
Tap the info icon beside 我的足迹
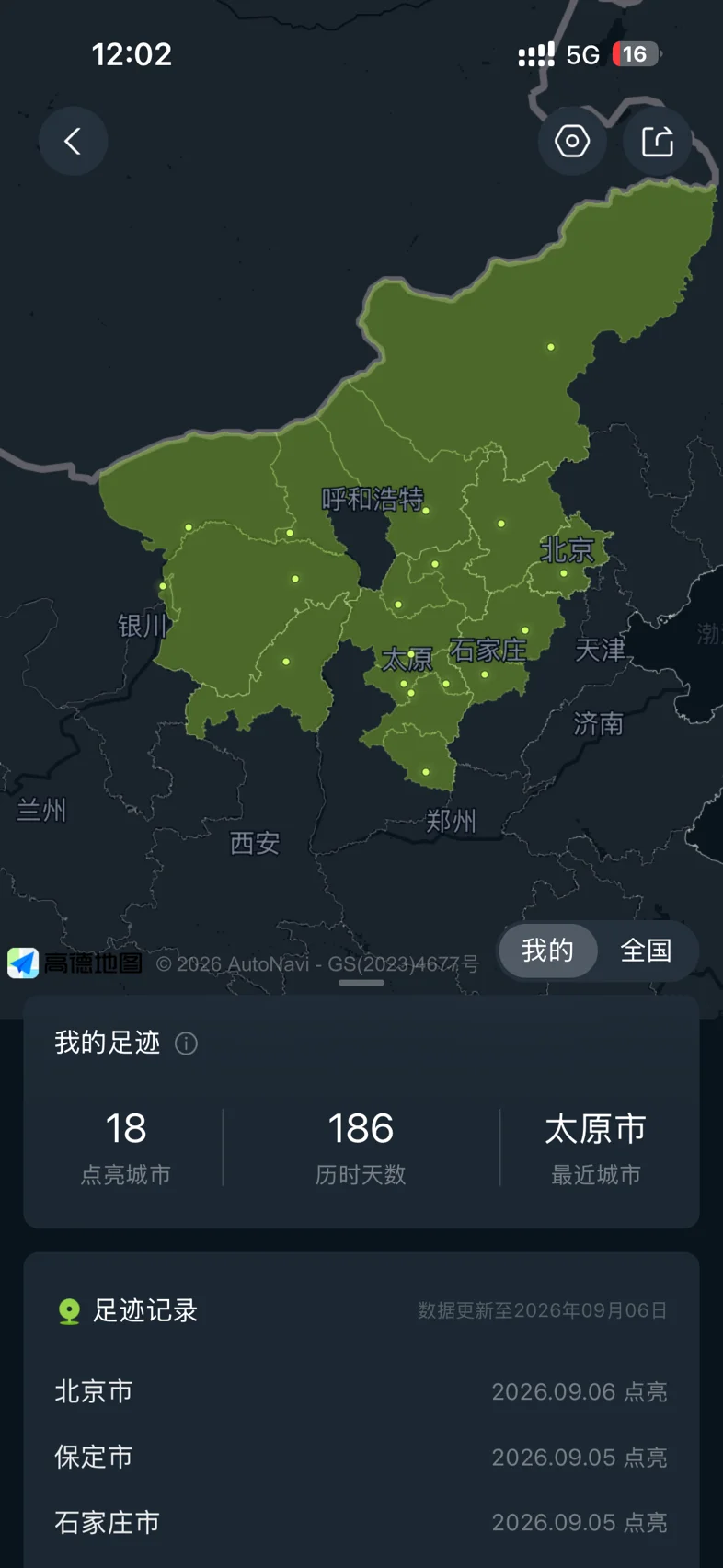point(186,1043)
